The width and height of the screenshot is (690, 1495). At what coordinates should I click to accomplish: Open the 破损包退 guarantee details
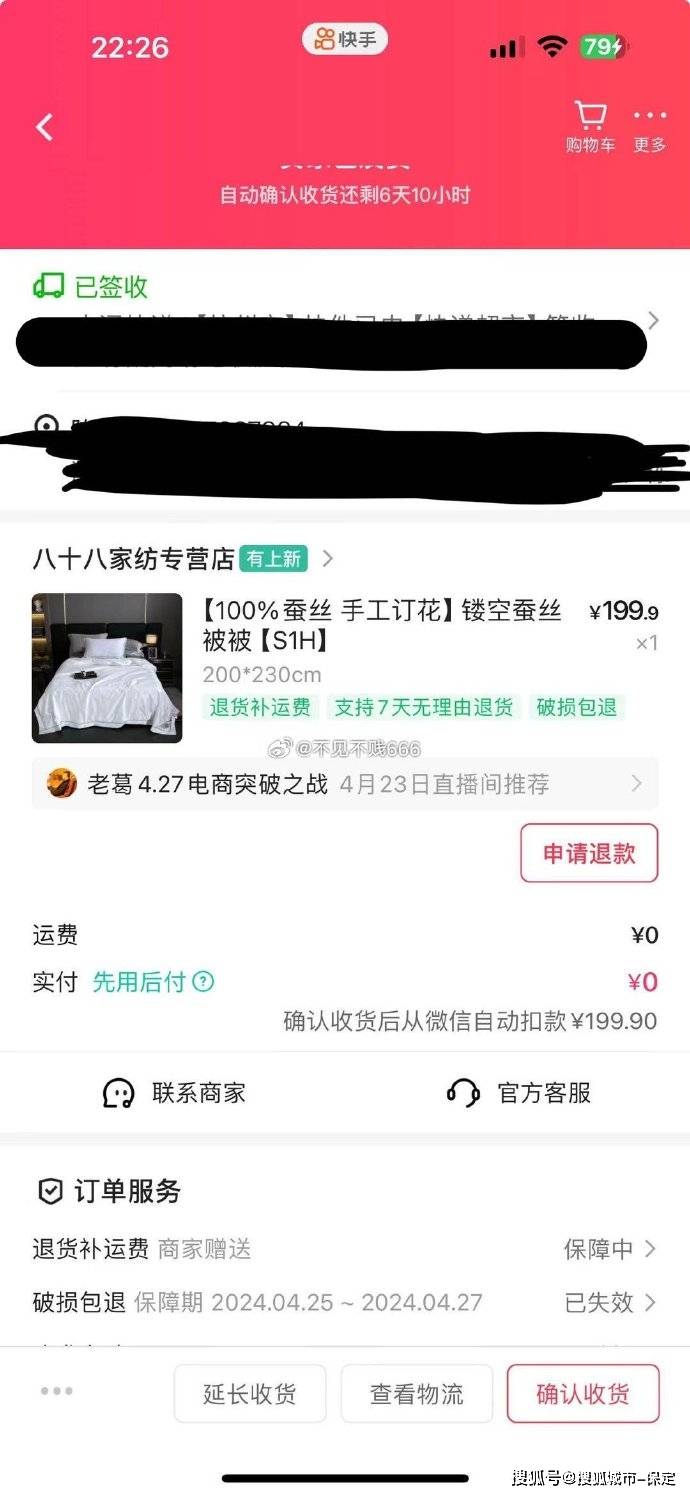345,1303
